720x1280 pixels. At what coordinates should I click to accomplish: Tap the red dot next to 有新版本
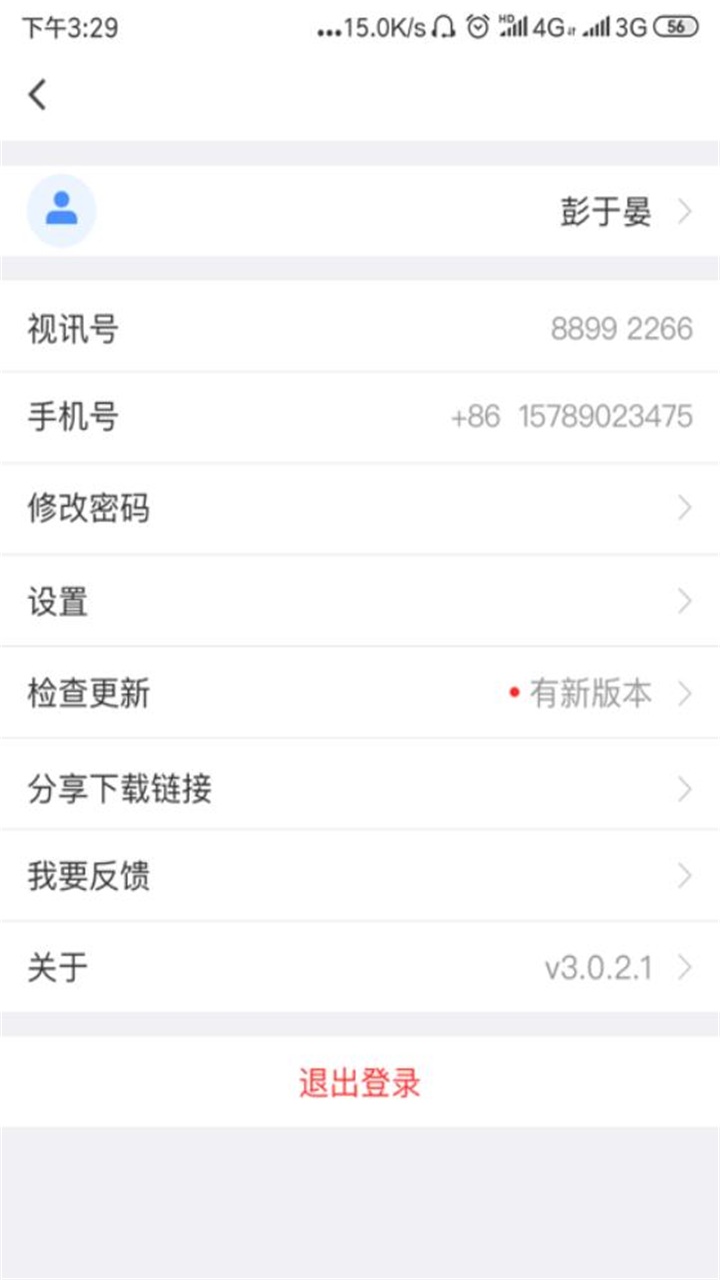click(x=513, y=691)
